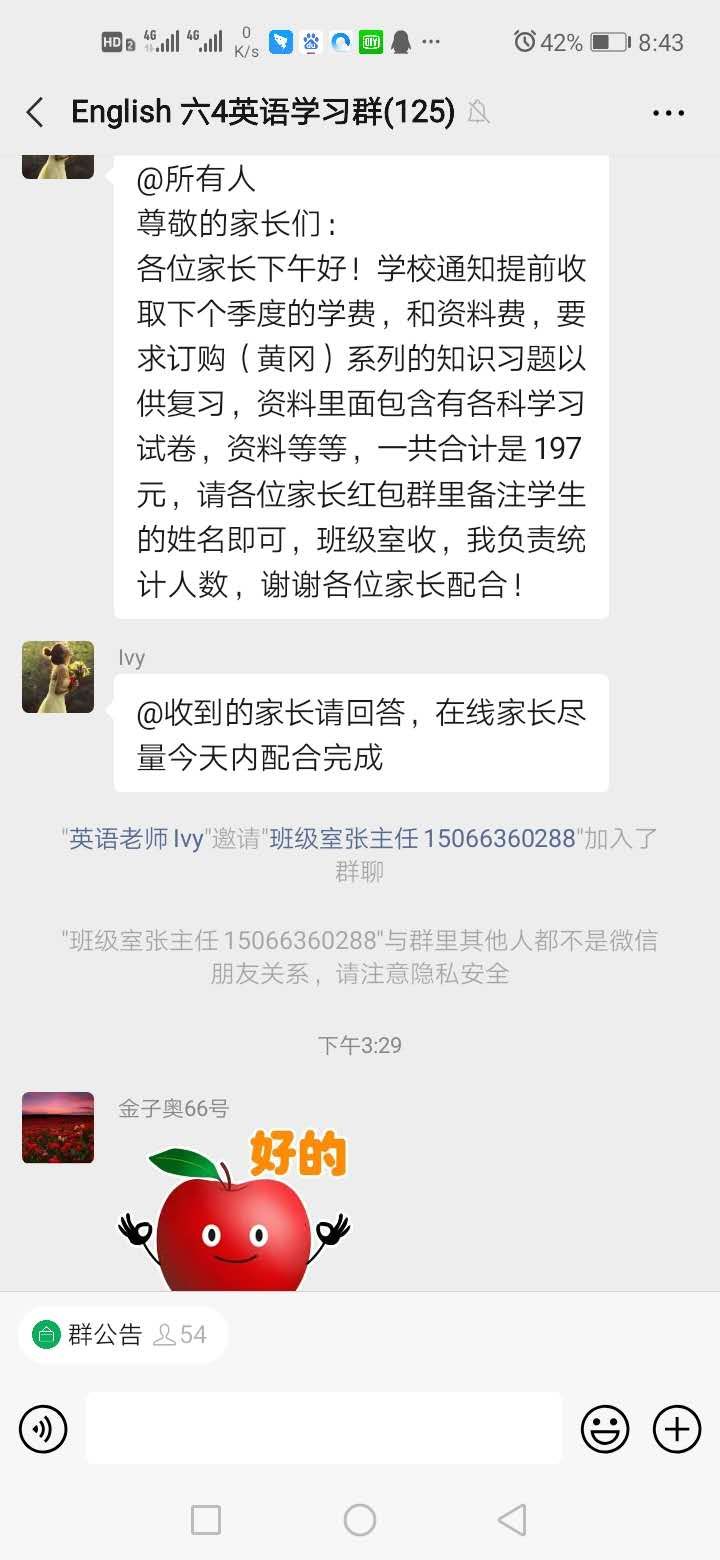Tap the message input field

[x=325, y=1429]
